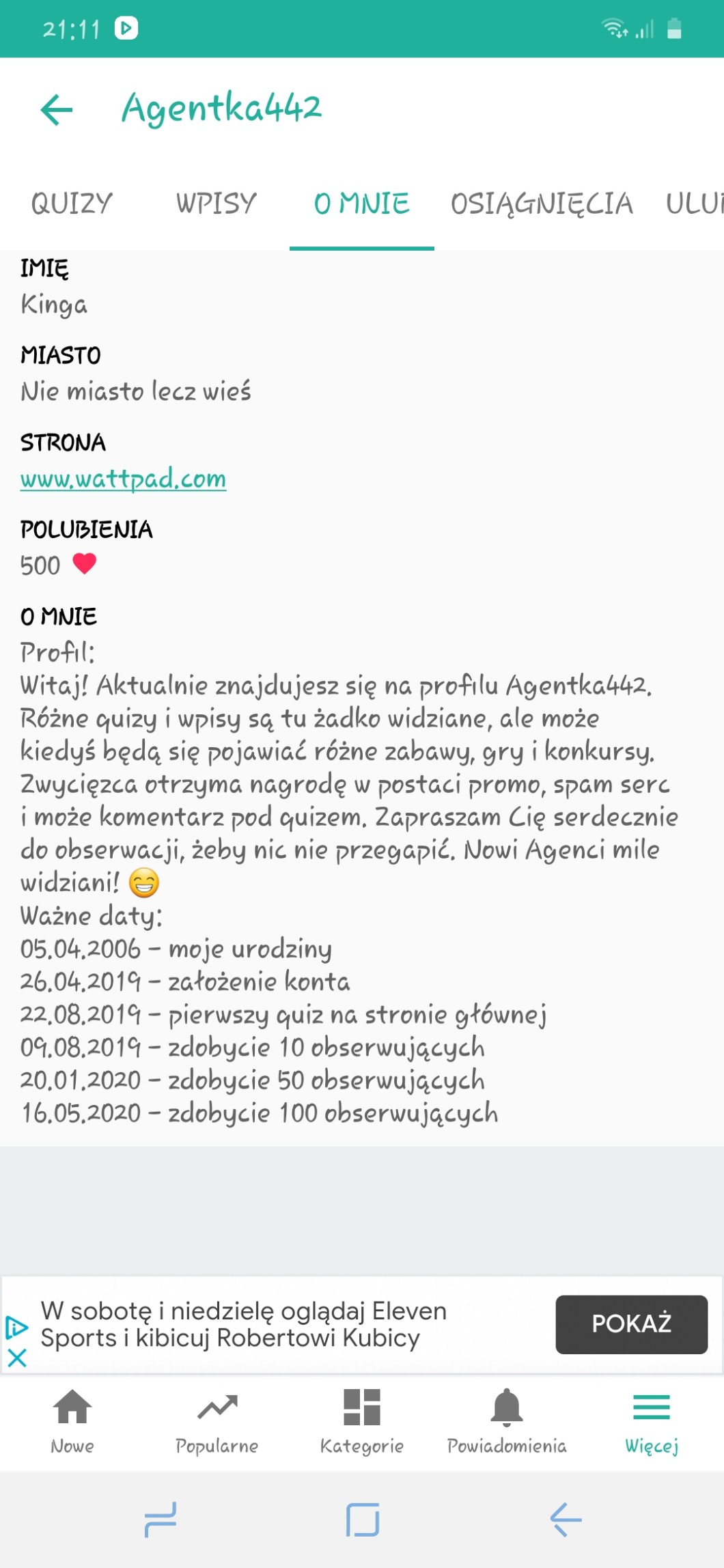724x1568 pixels.
Task: Go to the Nowe section
Action: (x=72, y=1422)
